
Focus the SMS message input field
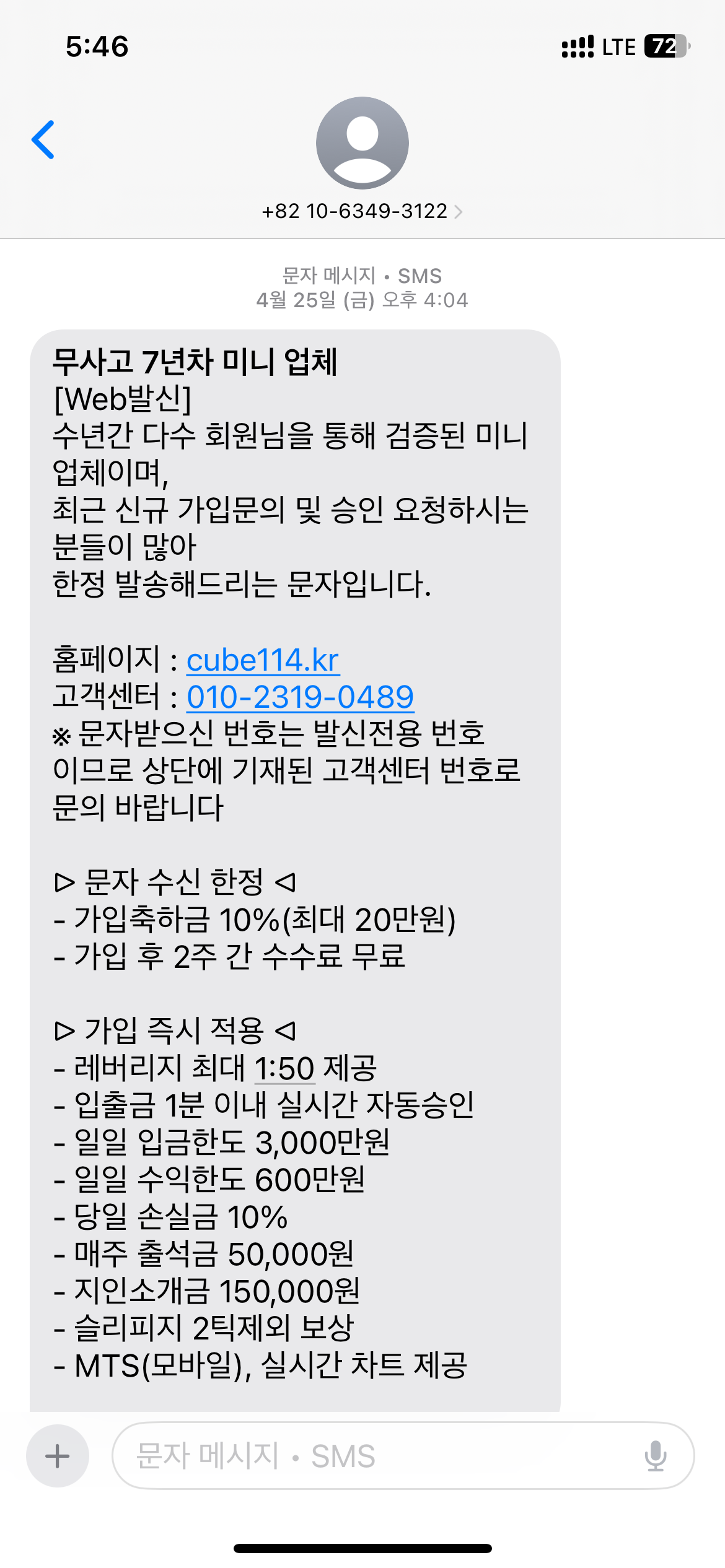point(372,1455)
